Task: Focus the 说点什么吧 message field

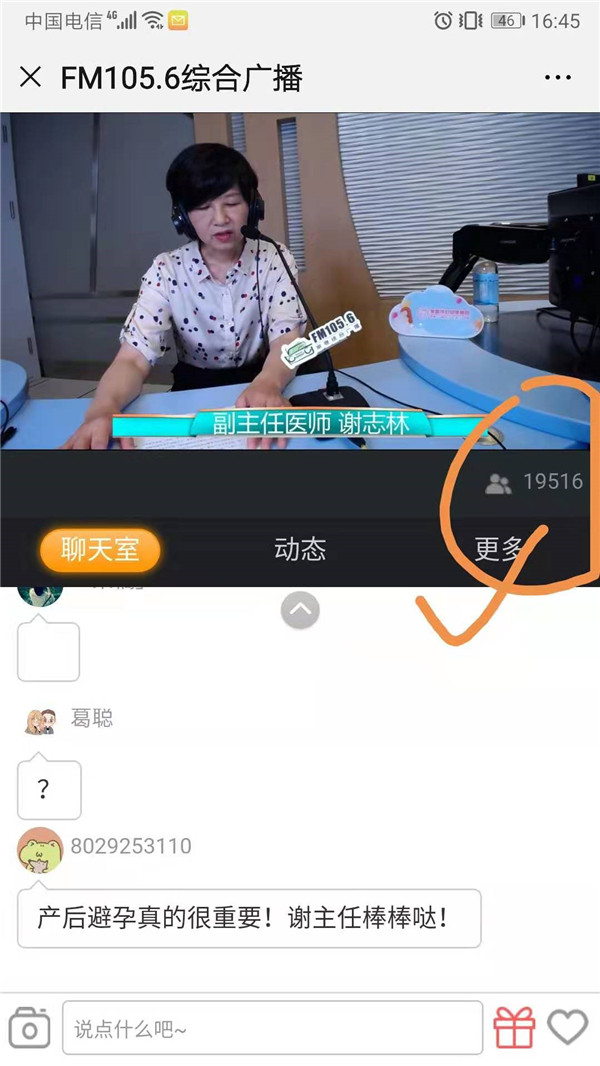Action: (x=272, y=1027)
